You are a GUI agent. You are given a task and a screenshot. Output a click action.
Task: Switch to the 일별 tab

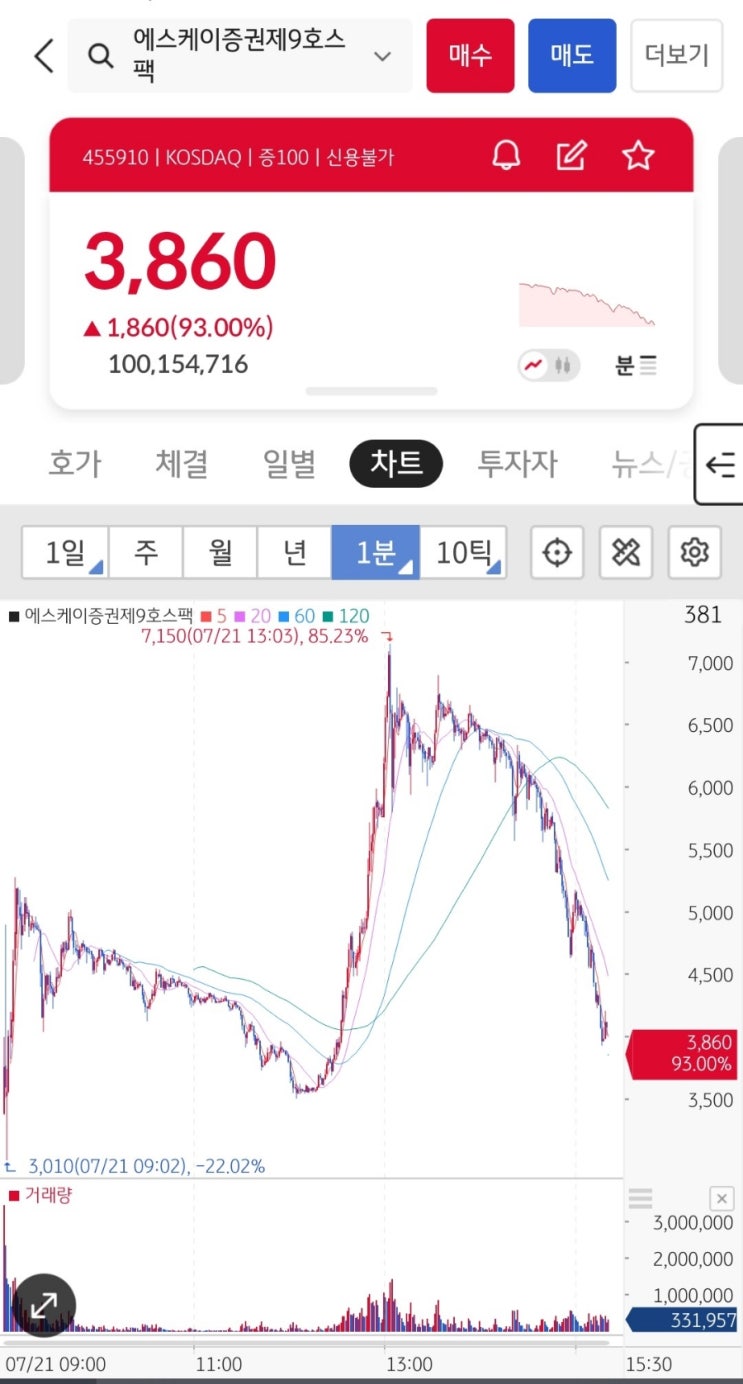click(289, 464)
